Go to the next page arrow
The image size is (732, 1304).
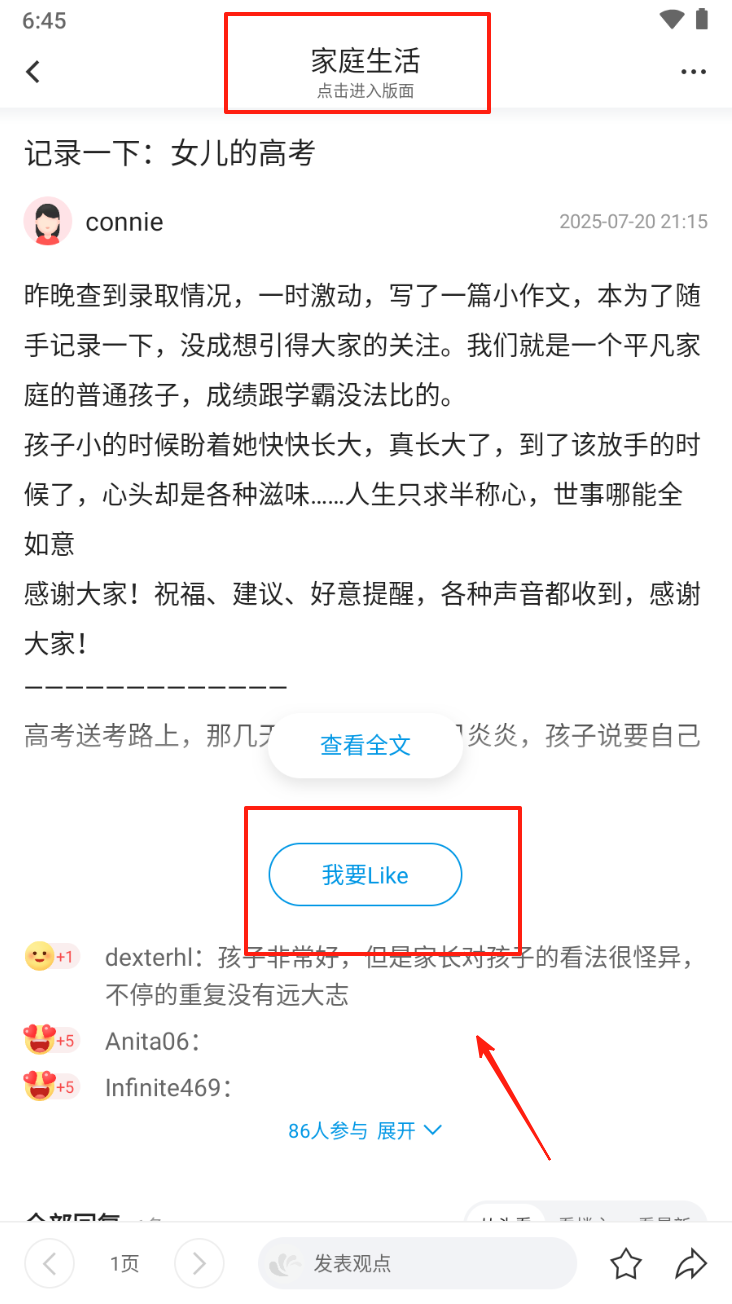click(x=199, y=1263)
